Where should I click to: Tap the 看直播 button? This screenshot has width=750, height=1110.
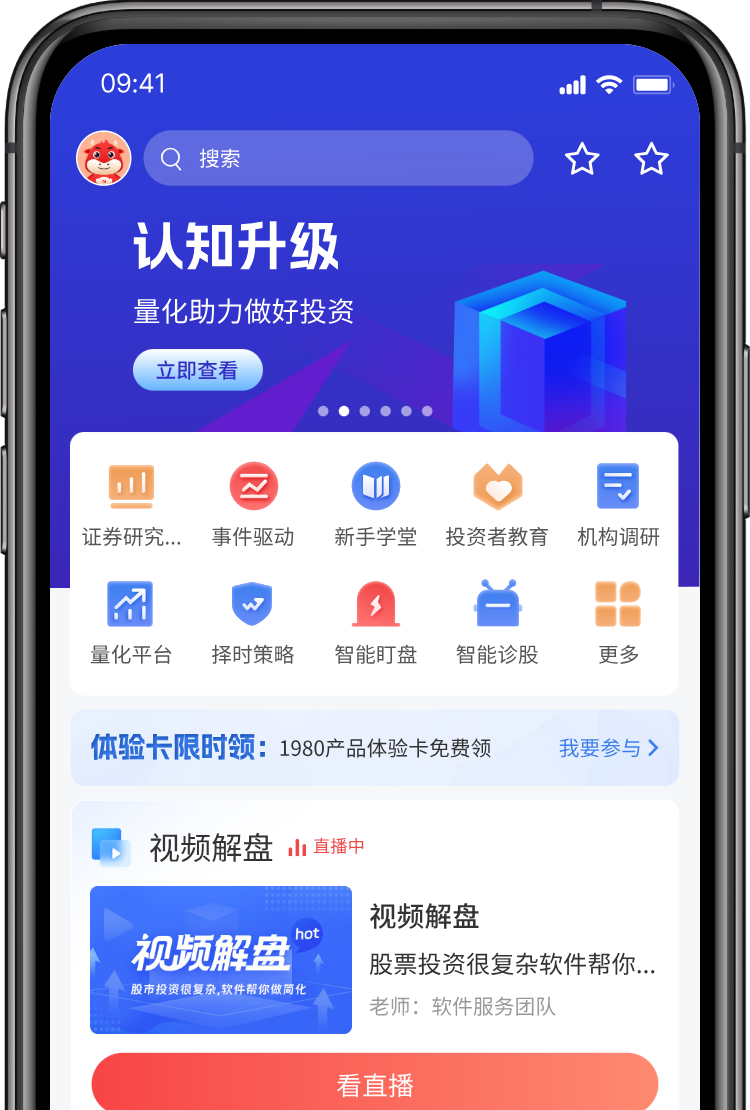[375, 1085]
